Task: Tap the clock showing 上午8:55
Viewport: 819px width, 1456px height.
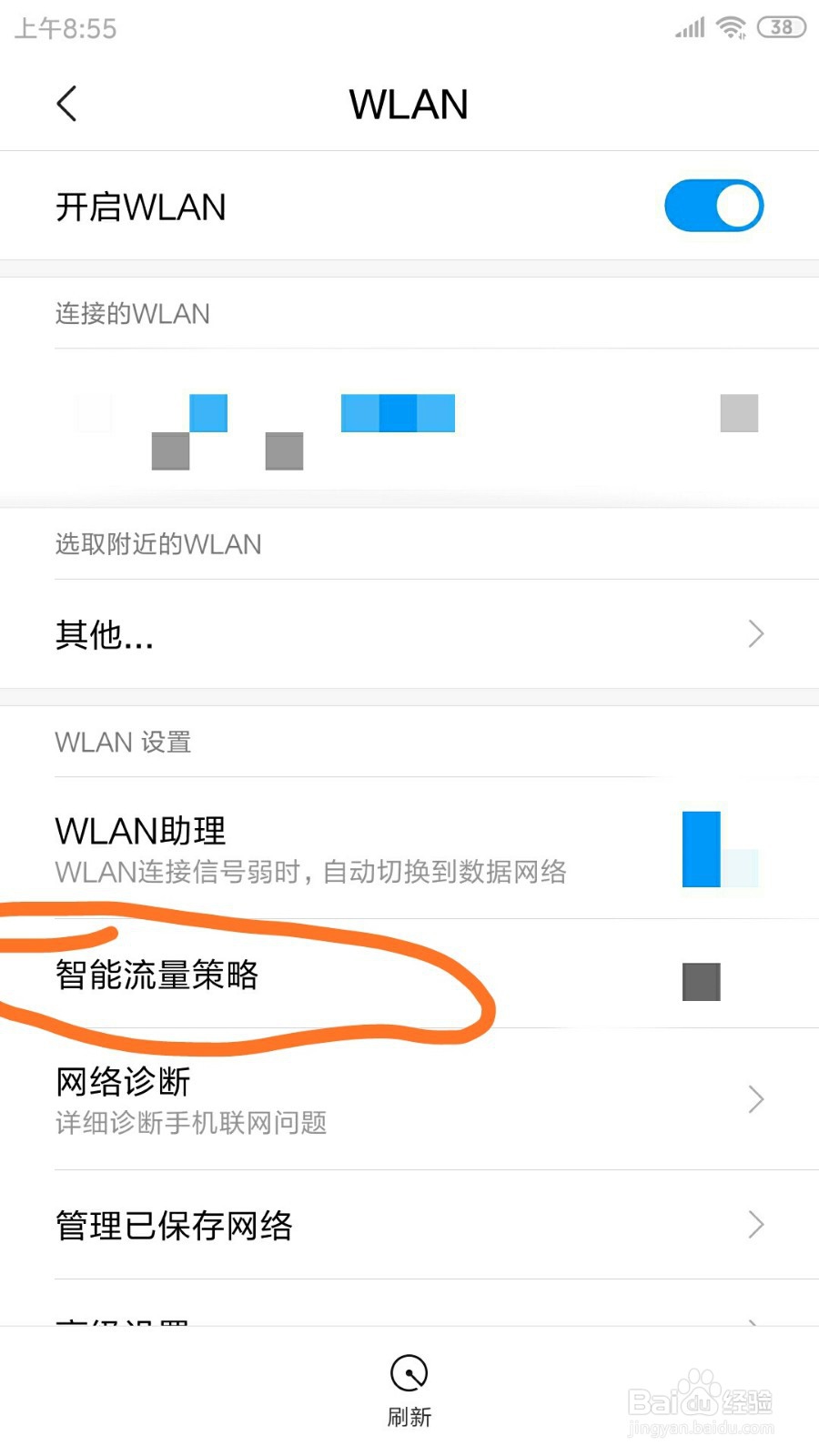Action: (x=64, y=27)
